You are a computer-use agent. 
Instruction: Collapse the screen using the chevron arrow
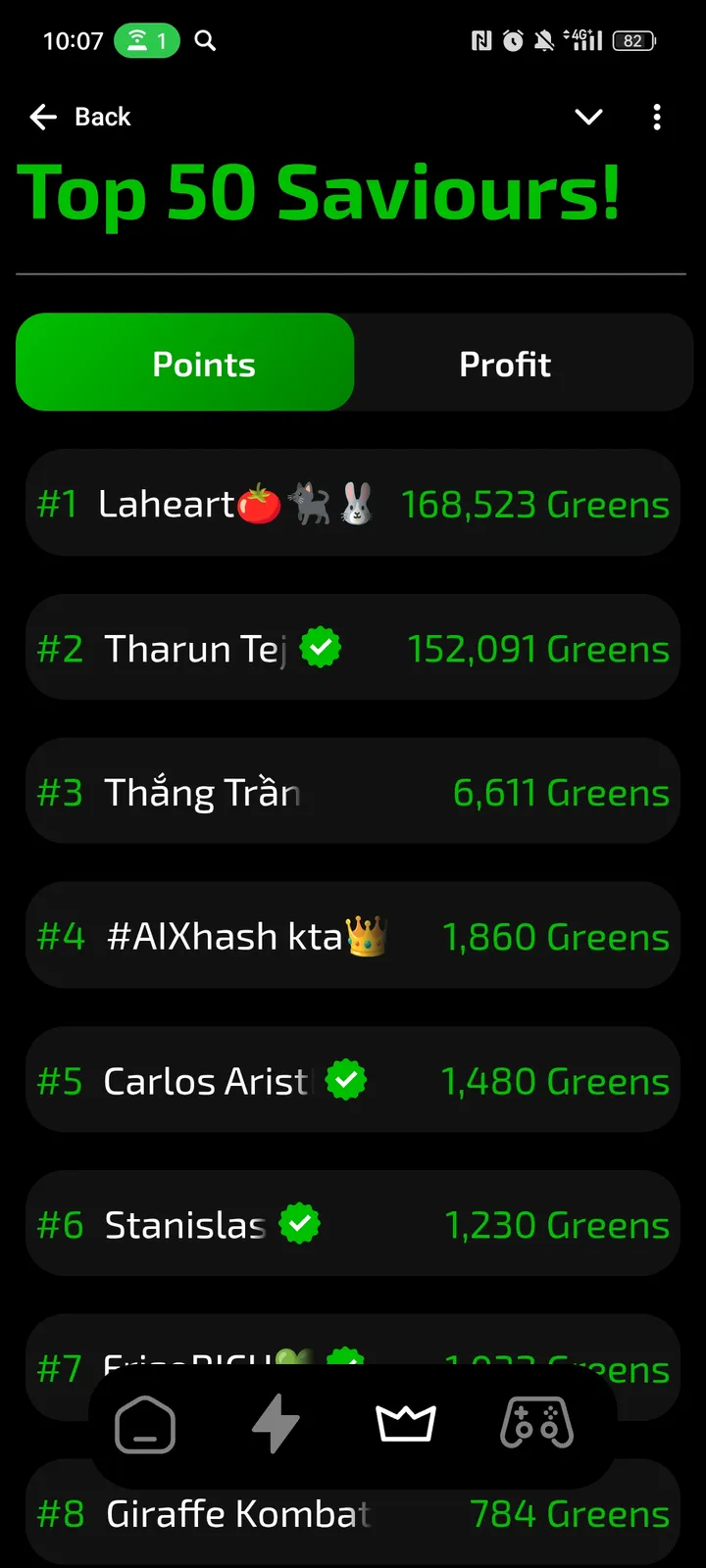point(588,117)
